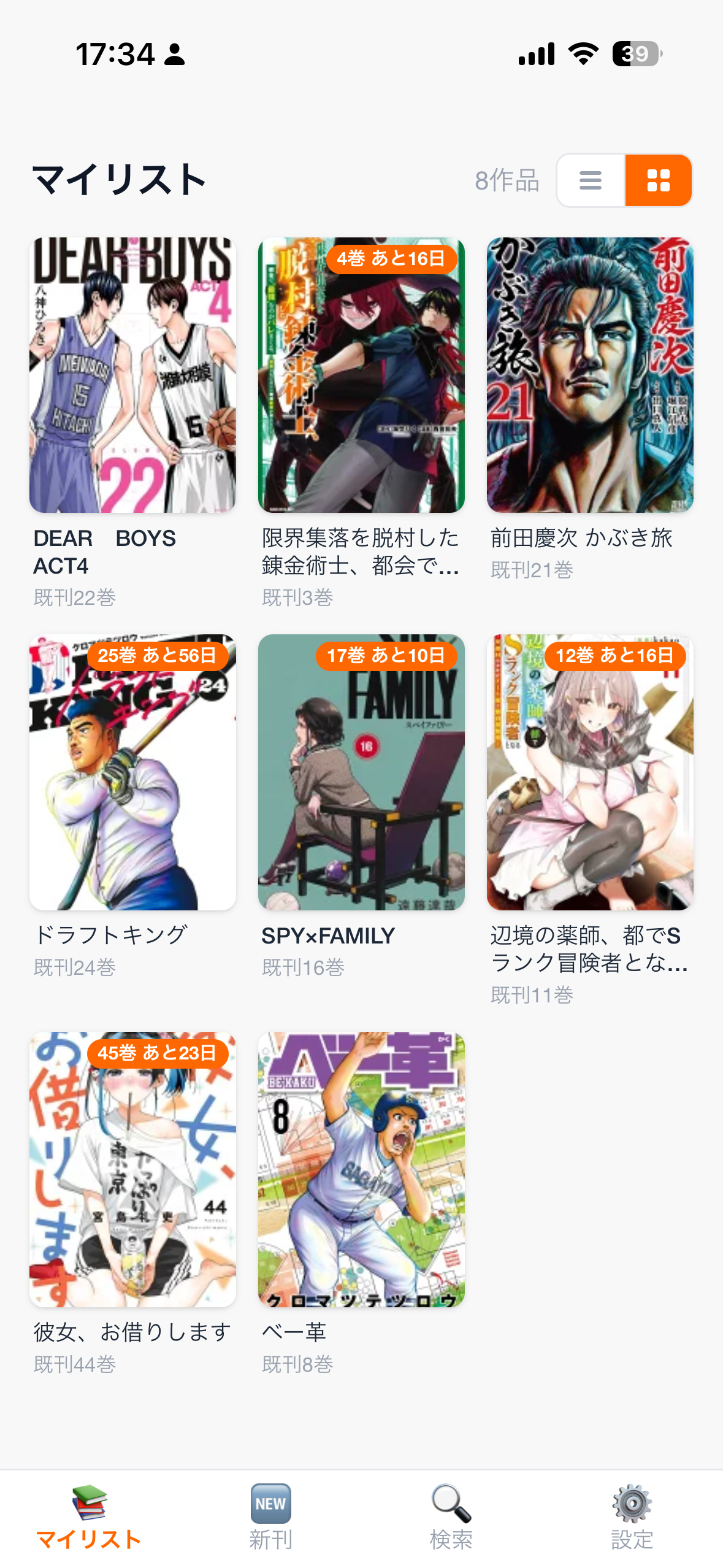
Task: Switch to list view layout
Action: (x=591, y=180)
